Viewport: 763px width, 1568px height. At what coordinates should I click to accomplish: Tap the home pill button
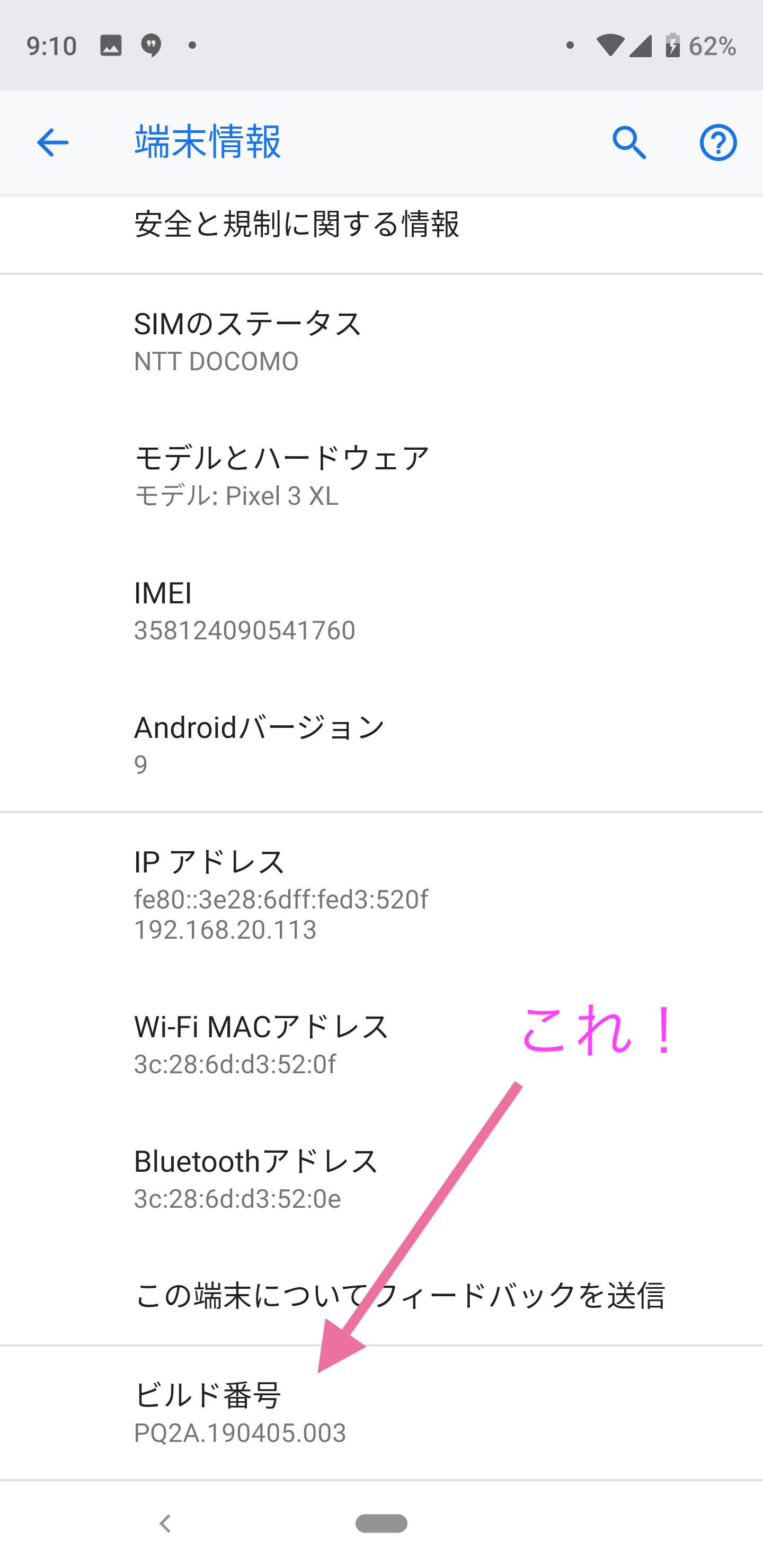click(x=381, y=1524)
